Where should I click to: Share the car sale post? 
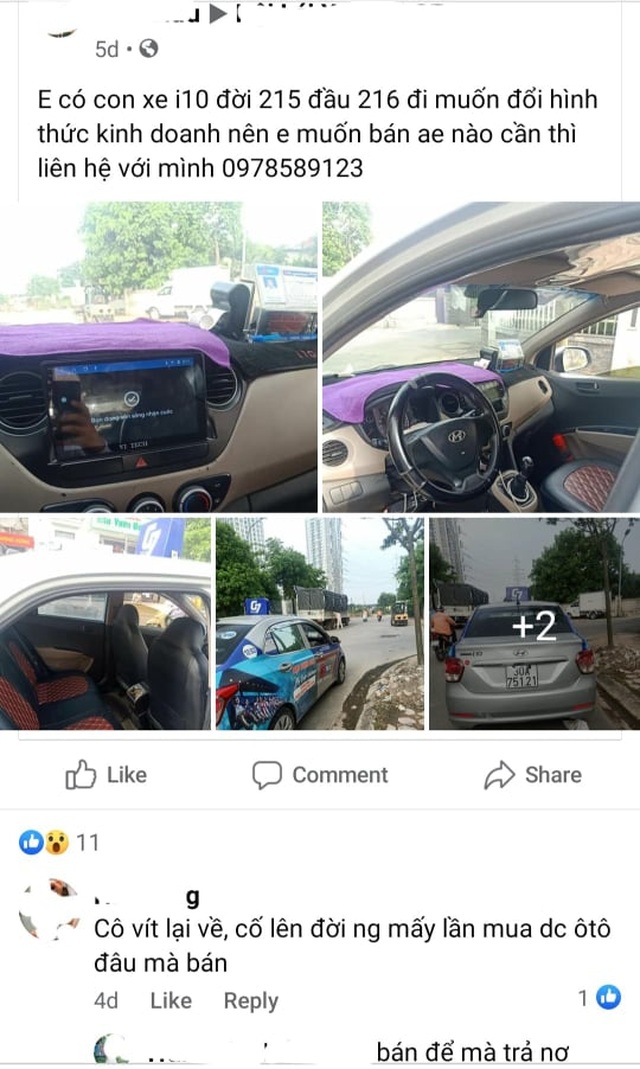[532, 775]
